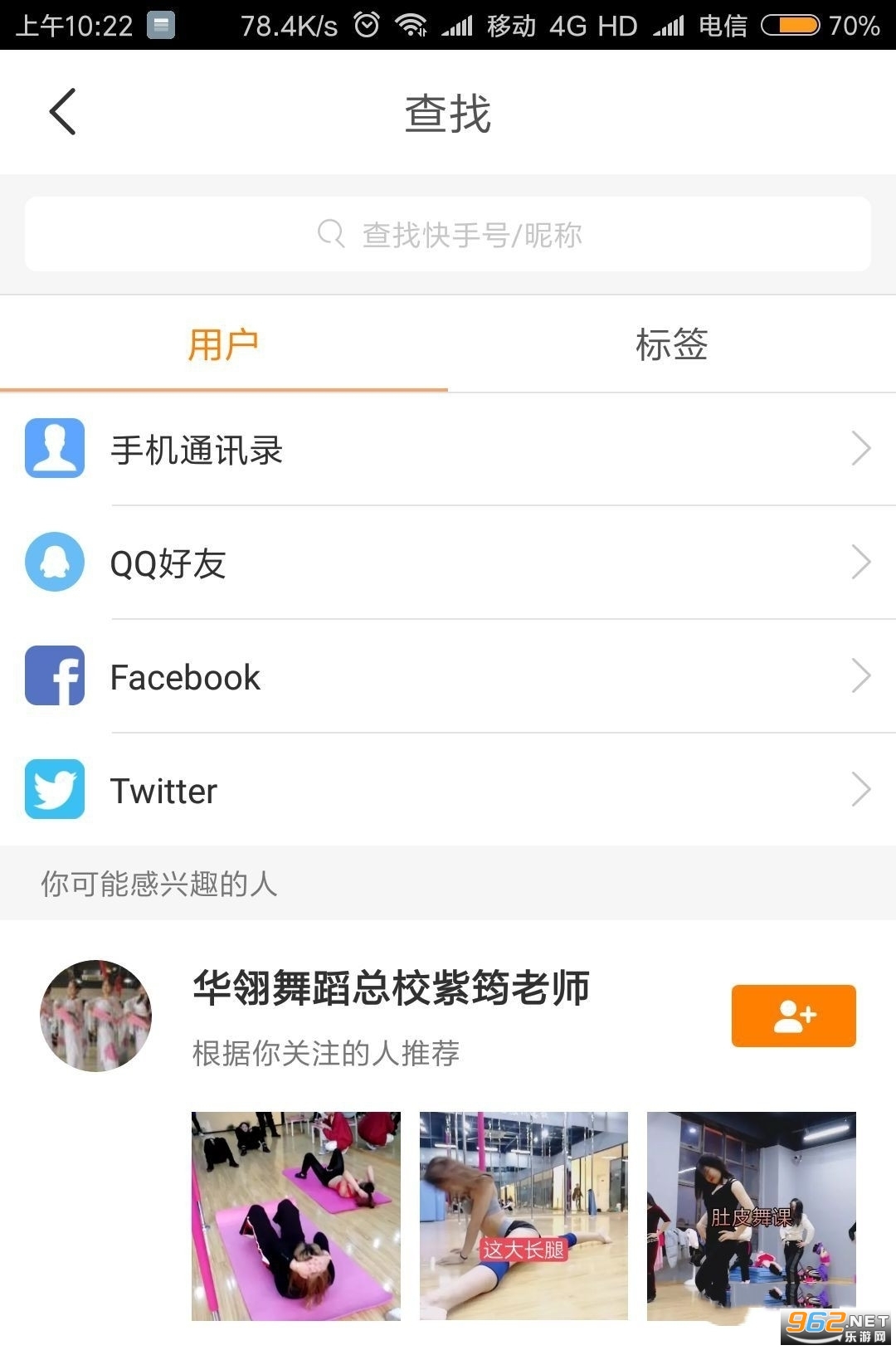The image size is (896, 1350).
Task: Open 手机通讯录 to find contacts
Action: pos(448,449)
